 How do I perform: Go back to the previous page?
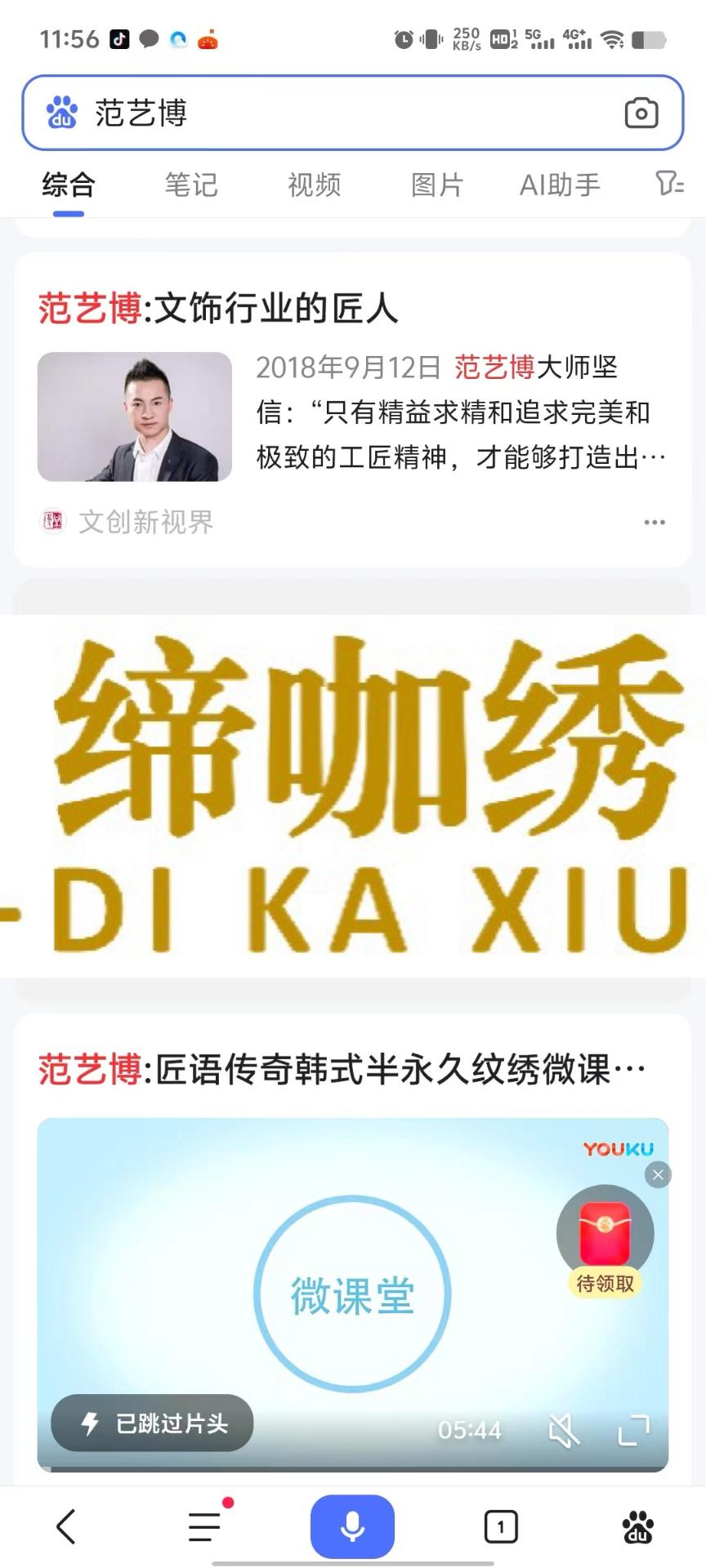coord(66,1526)
